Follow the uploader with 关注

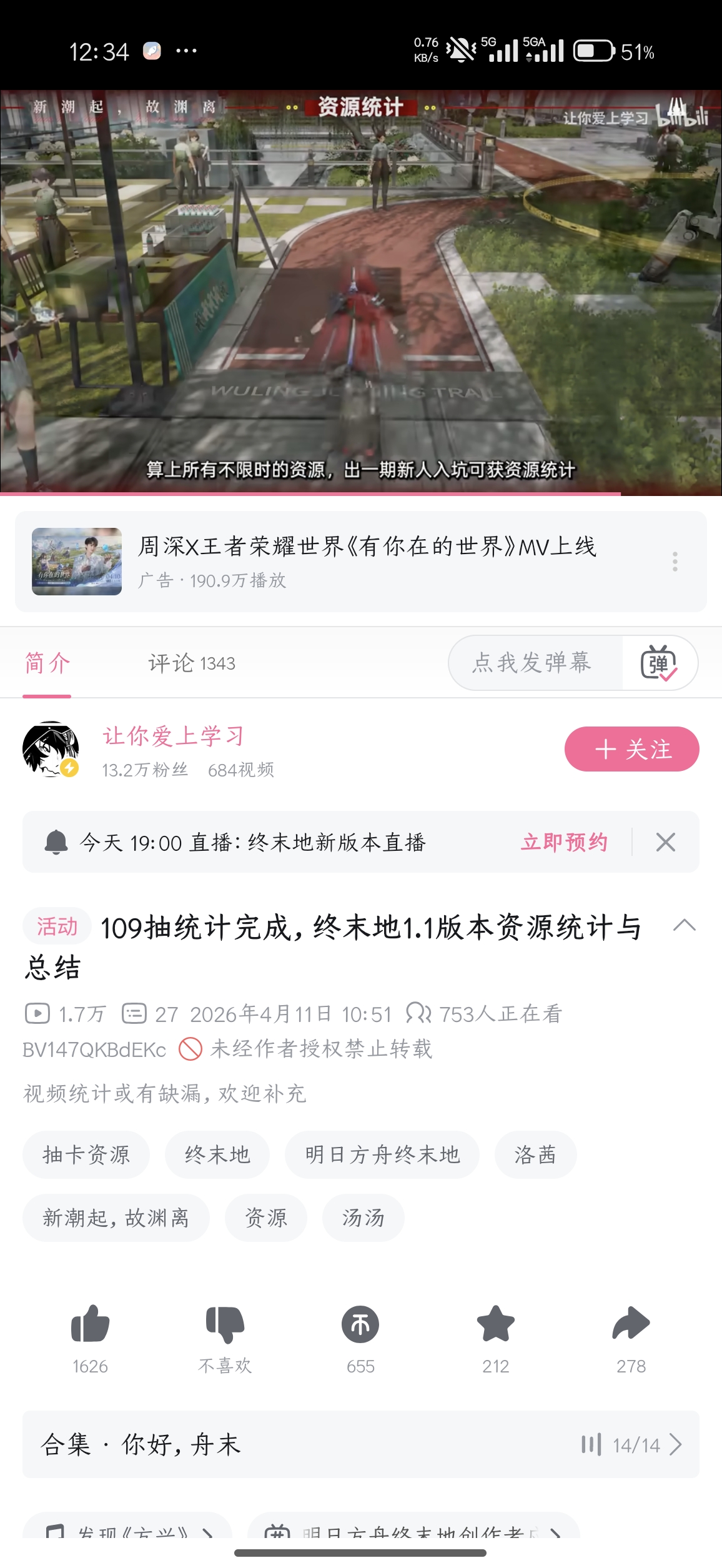coord(631,749)
